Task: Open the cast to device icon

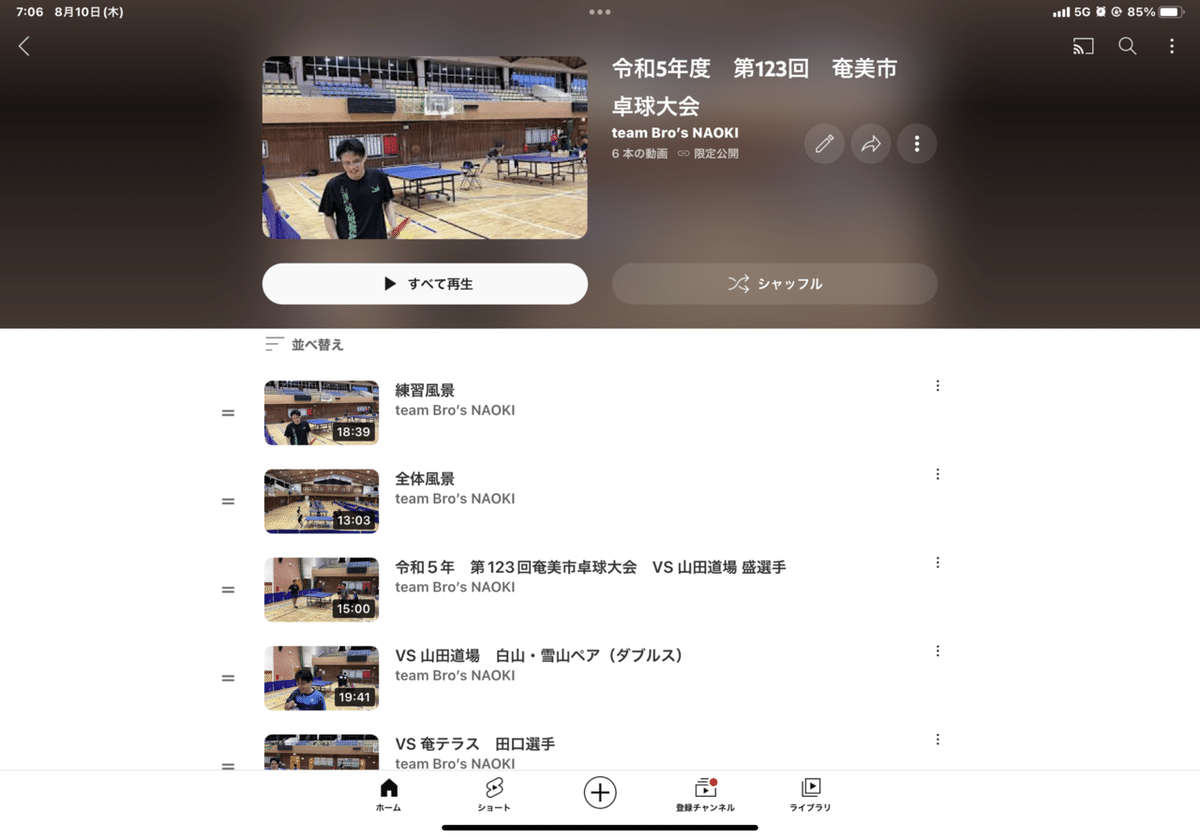Action: [x=1083, y=46]
